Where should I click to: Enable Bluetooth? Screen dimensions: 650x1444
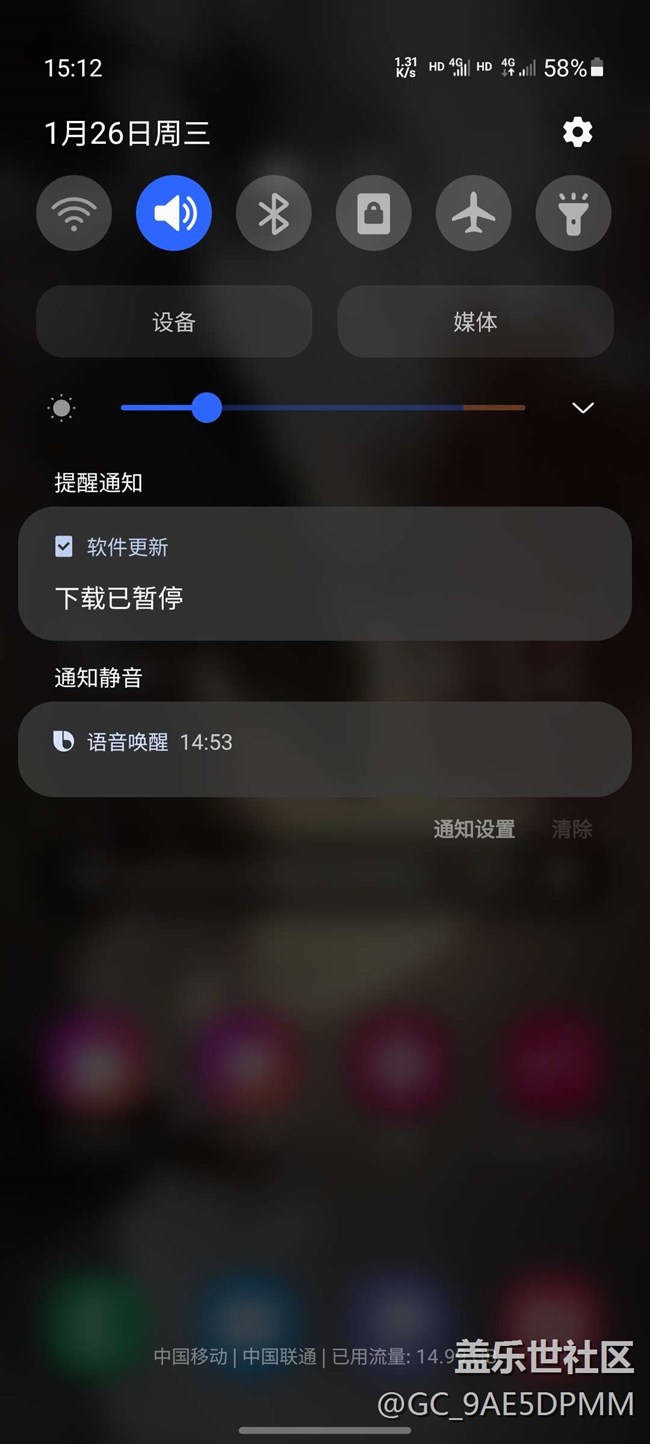click(x=274, y=213)
